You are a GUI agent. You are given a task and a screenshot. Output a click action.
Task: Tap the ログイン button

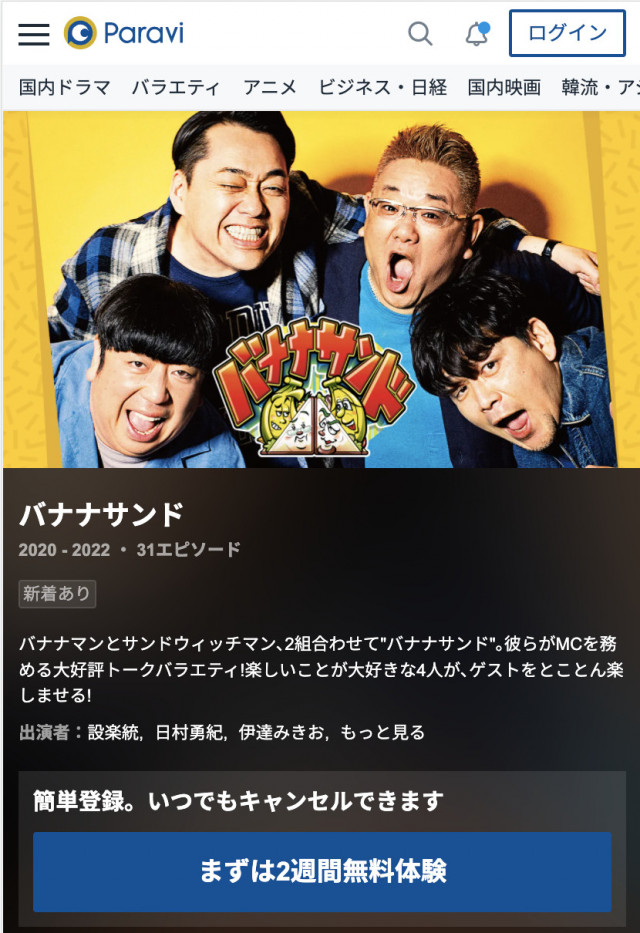pos(567,33)
